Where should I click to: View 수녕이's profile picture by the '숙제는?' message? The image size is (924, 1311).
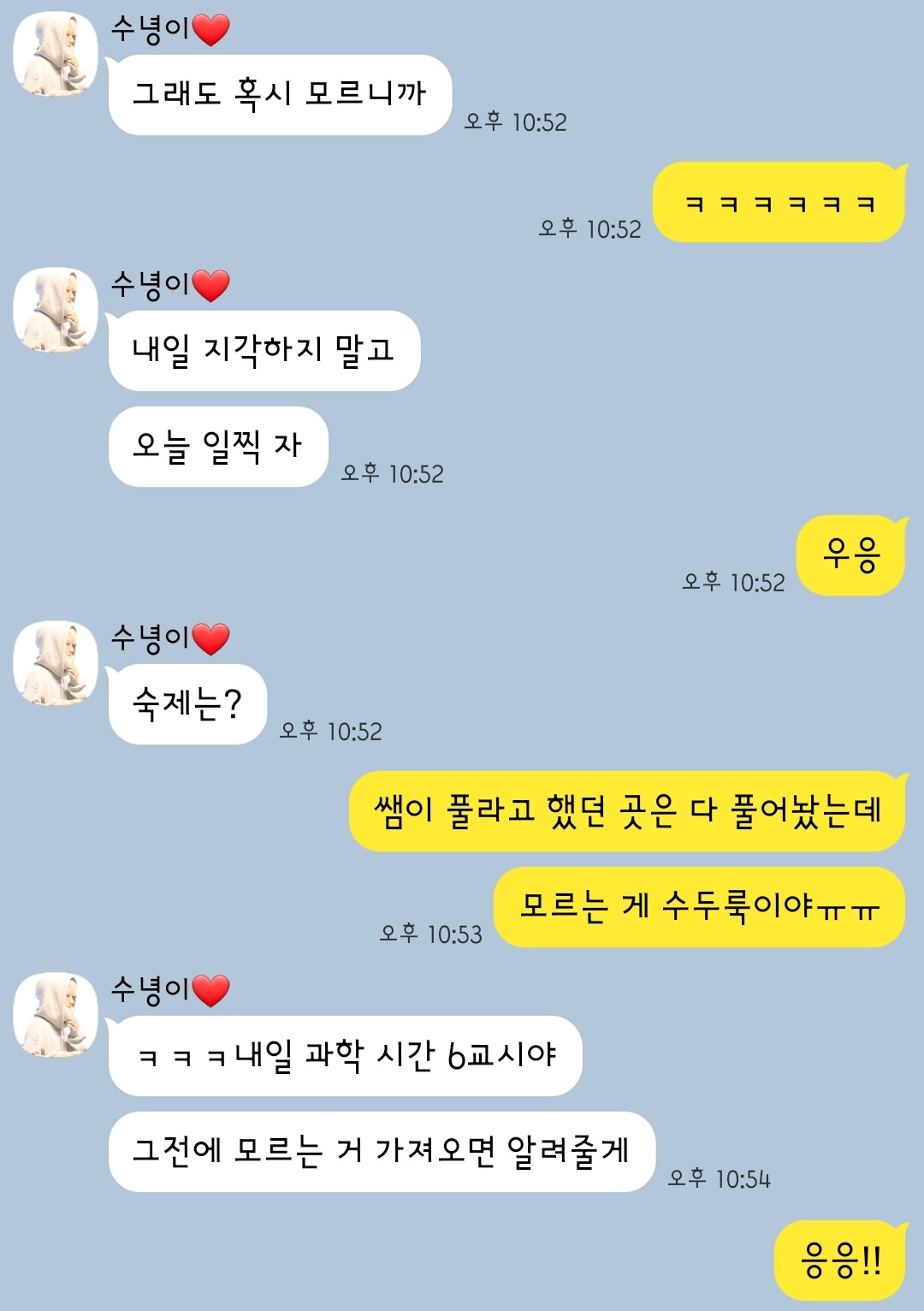tap(56, 663)
